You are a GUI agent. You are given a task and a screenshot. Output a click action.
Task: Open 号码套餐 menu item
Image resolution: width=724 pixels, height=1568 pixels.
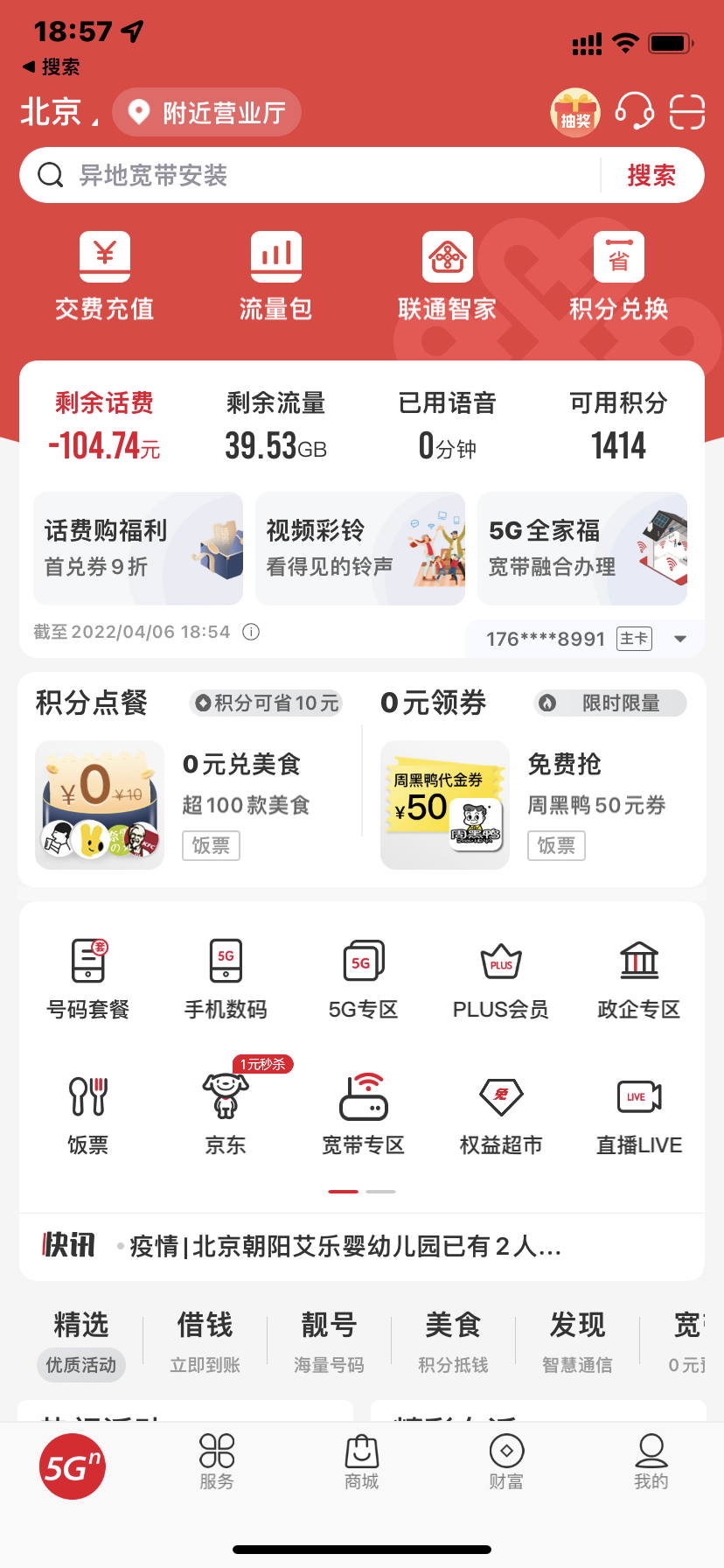(x=88, y=978)
